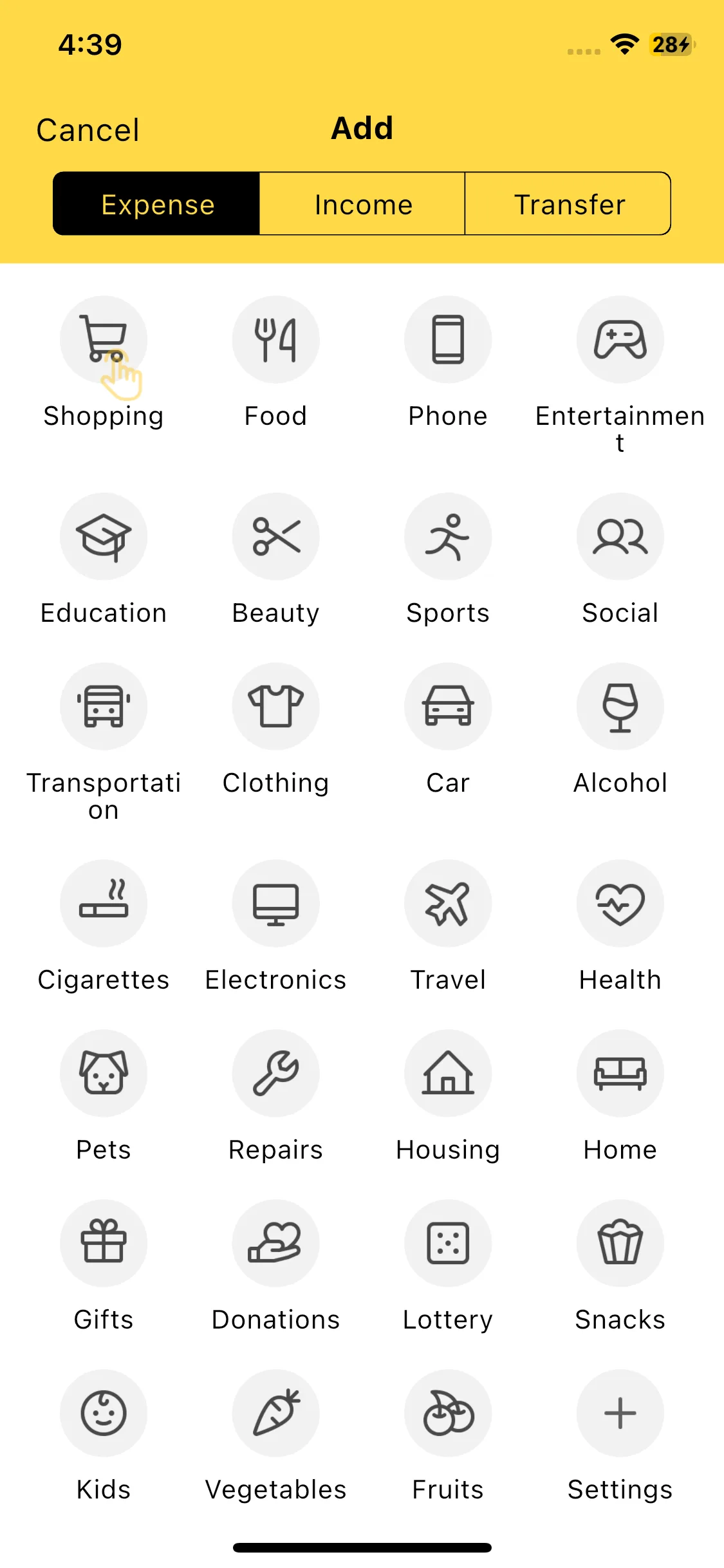This screenshot has width=724, height=1568.
Task: Pick the Sports category
Action: pyautogui.click(x=448, y=537)
